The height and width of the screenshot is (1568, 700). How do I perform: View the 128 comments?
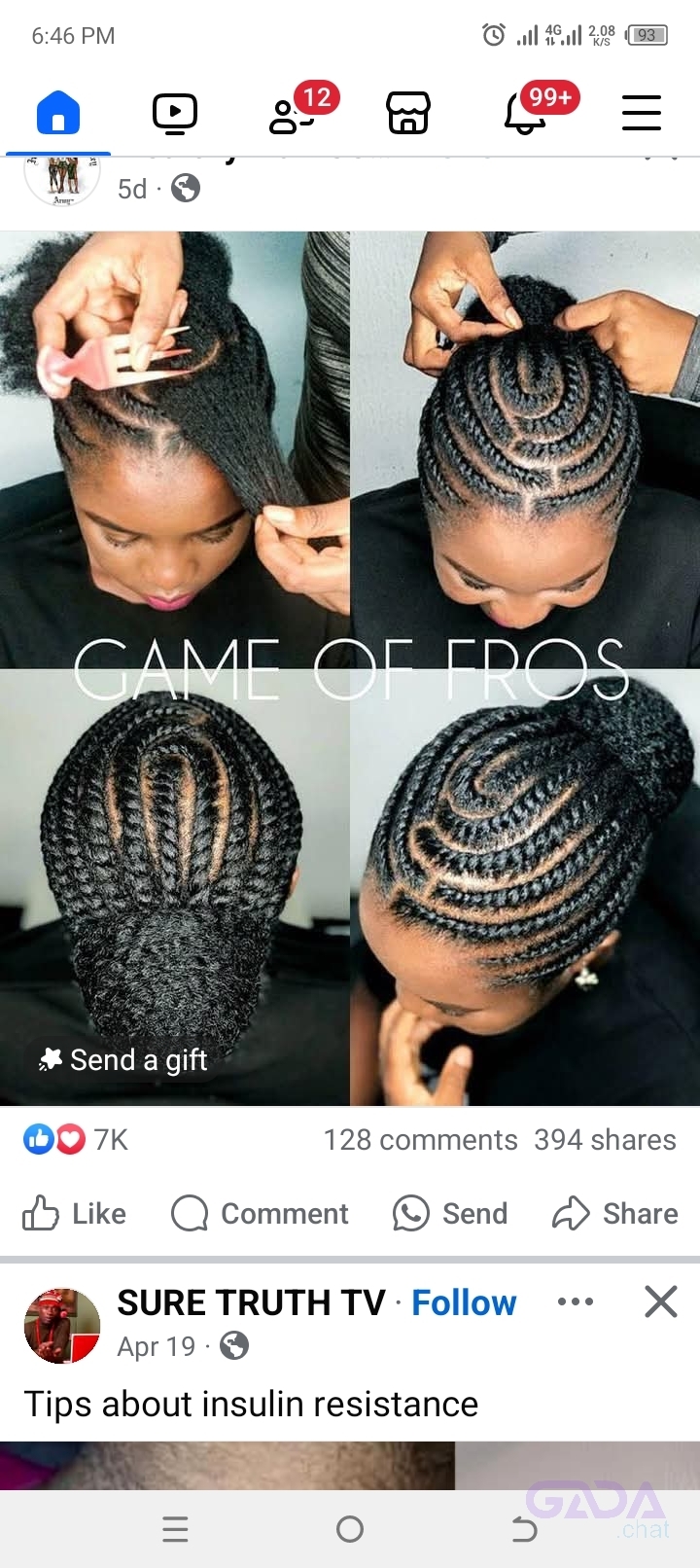coord(420,1139)
